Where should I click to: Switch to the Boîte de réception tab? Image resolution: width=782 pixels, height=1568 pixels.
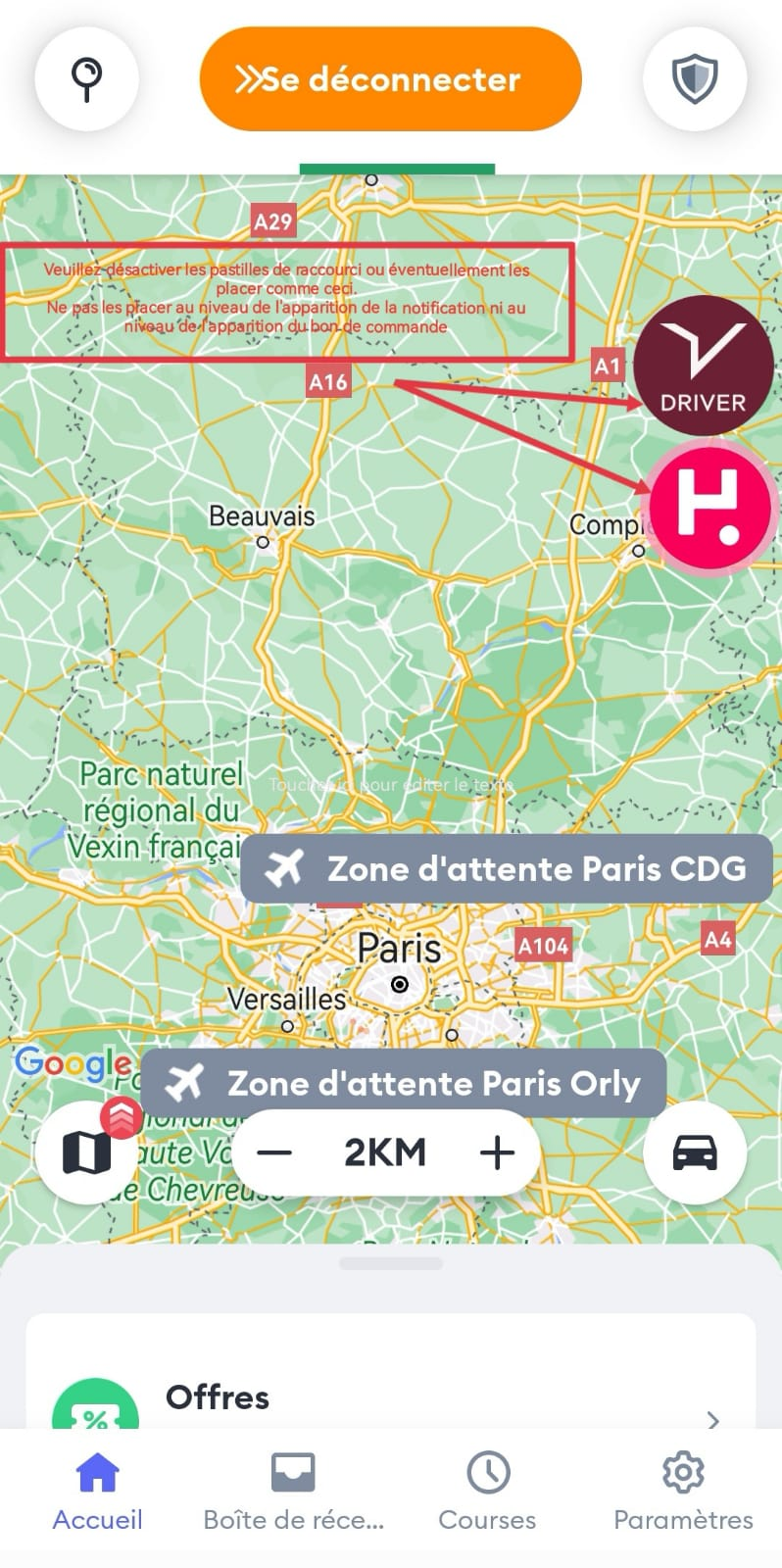pyautogui.click(x=293, y=1492)
